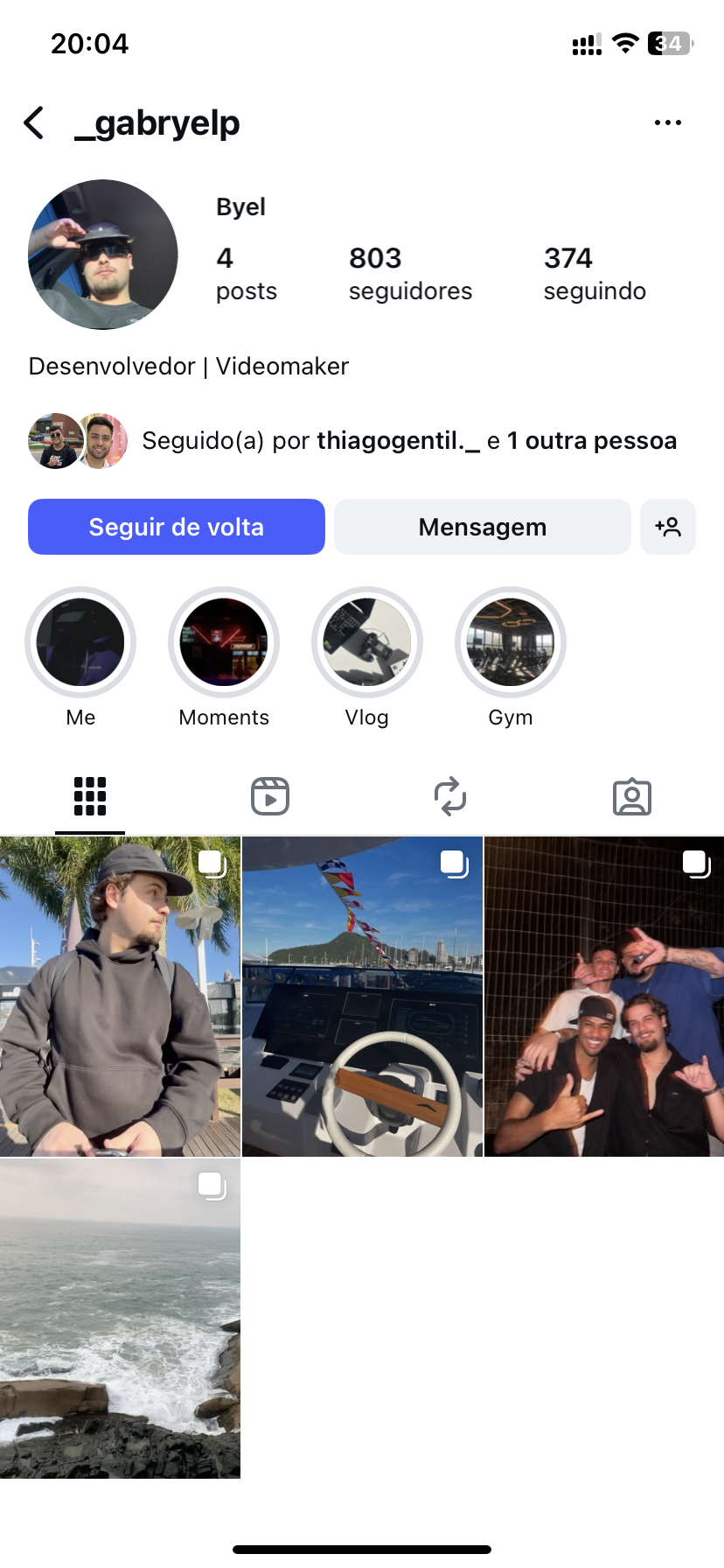Switch to the posts grid tab

pos(90,796)
